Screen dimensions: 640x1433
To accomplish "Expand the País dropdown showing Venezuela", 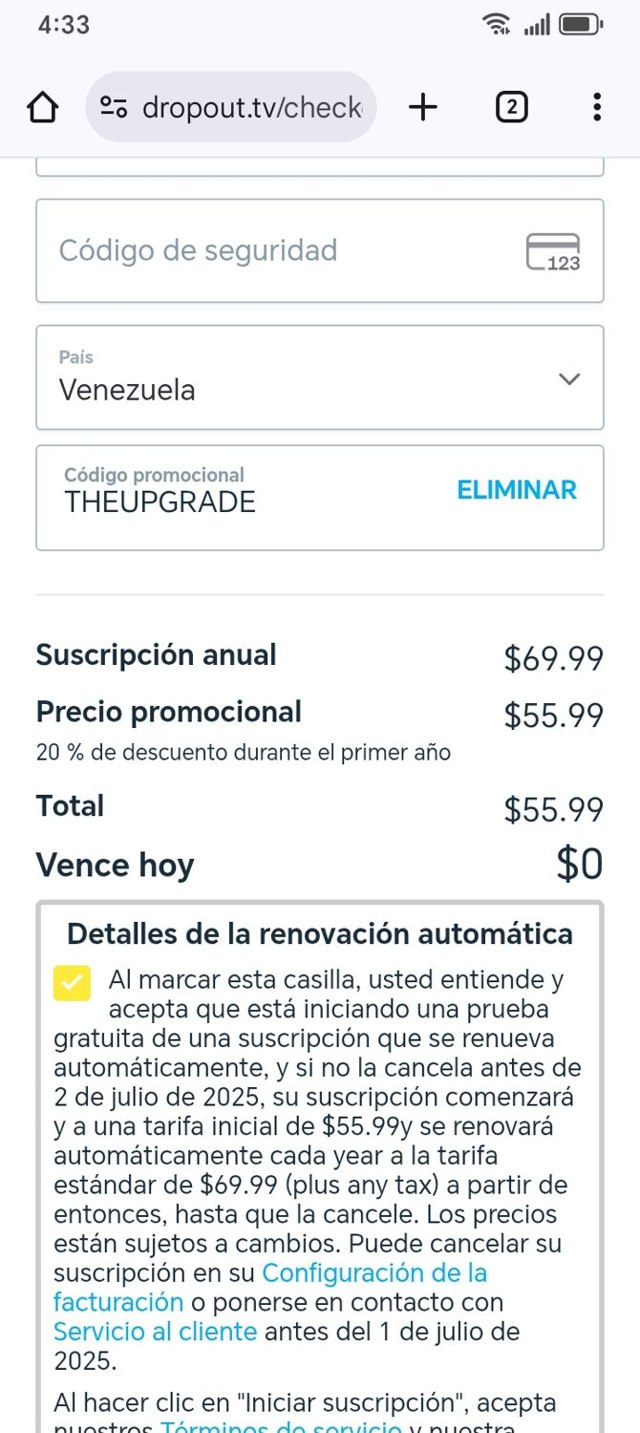I will tap(320, 378).
